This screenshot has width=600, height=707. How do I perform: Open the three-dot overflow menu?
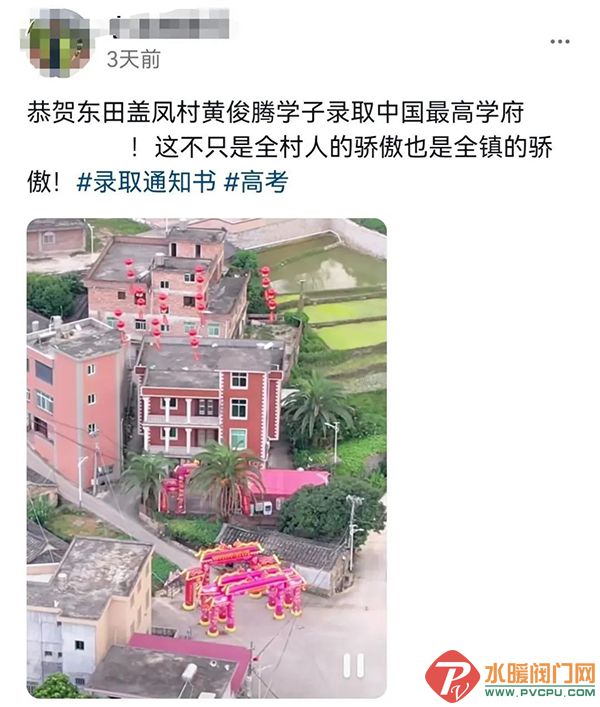pos(560,42)
